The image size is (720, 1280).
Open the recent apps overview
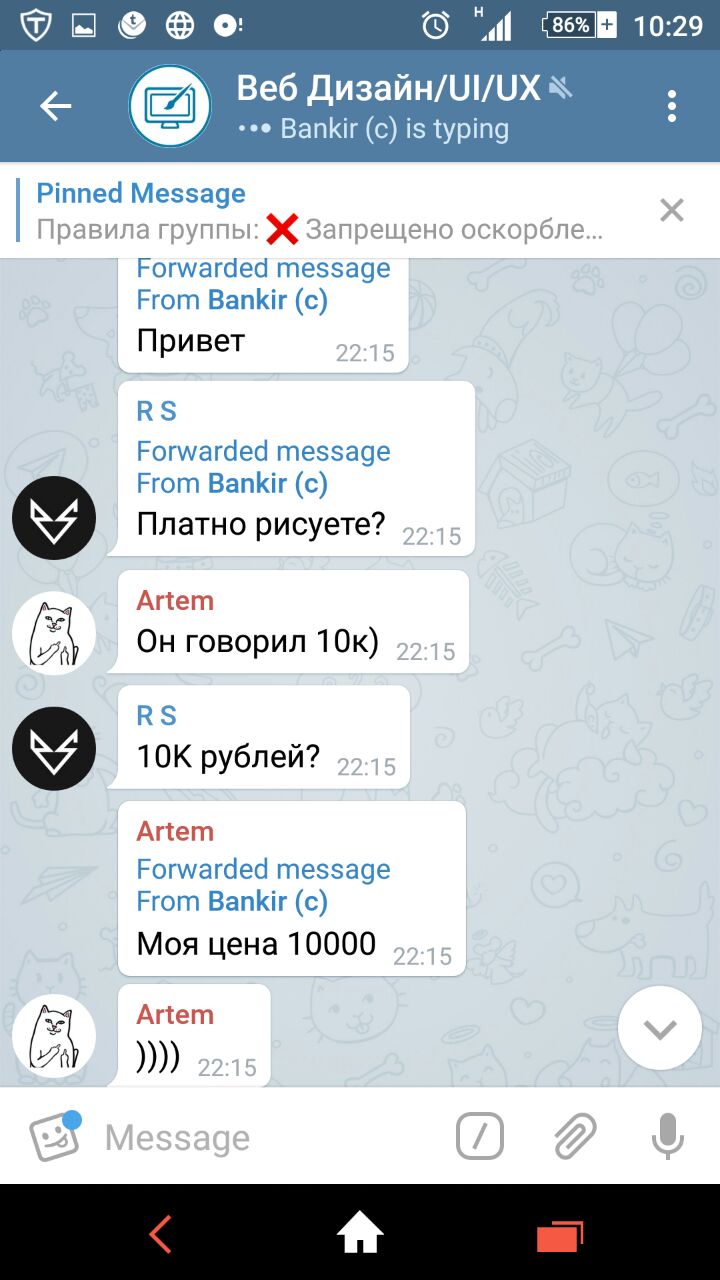pos(559,1234)
